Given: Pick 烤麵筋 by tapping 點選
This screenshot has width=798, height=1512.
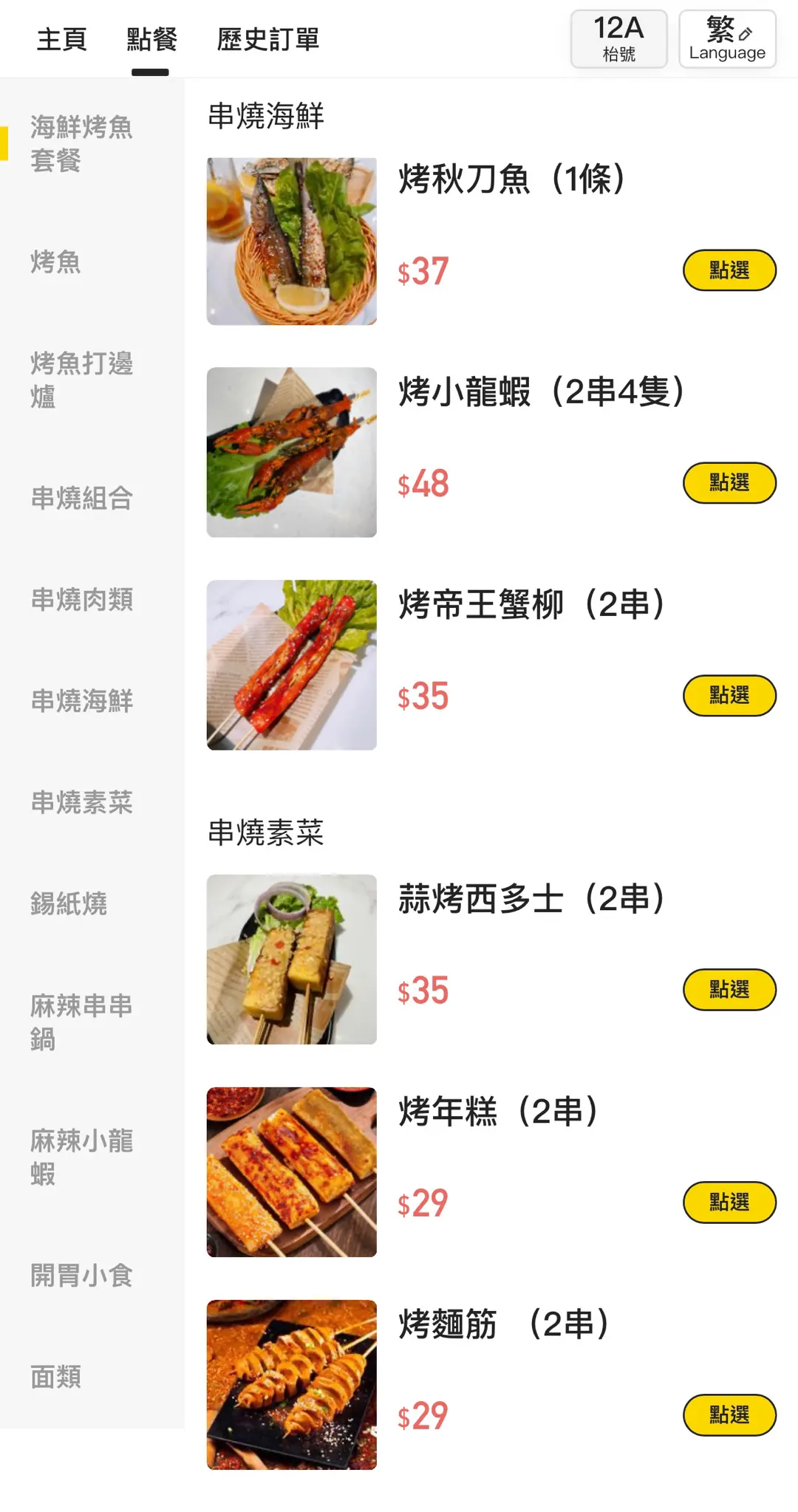Looking at the screenshot, I should coord(729,1414).
